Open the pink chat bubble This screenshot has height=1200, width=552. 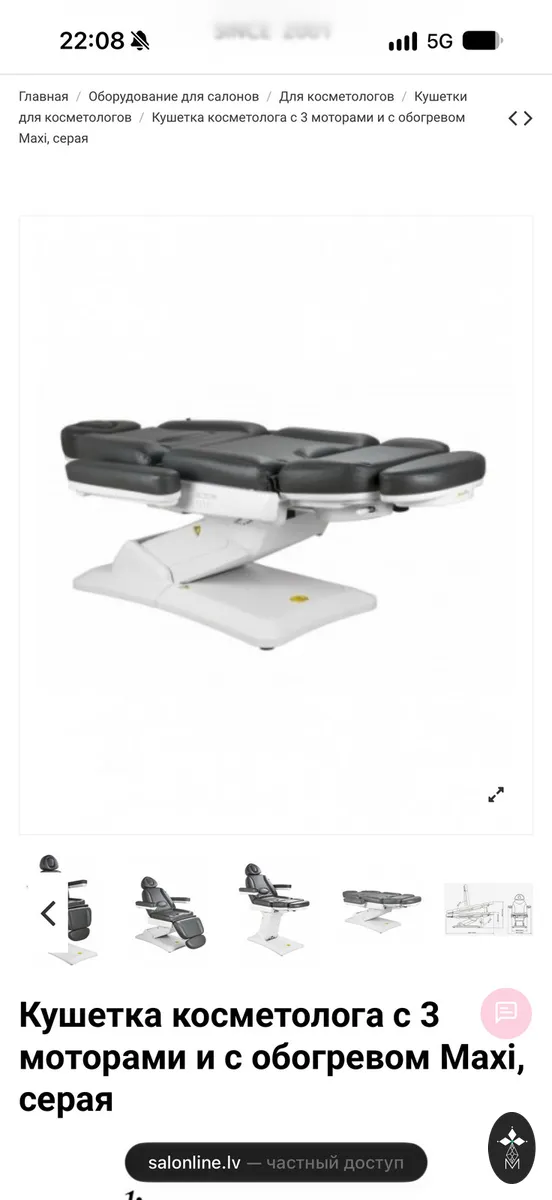[506, 1012]
